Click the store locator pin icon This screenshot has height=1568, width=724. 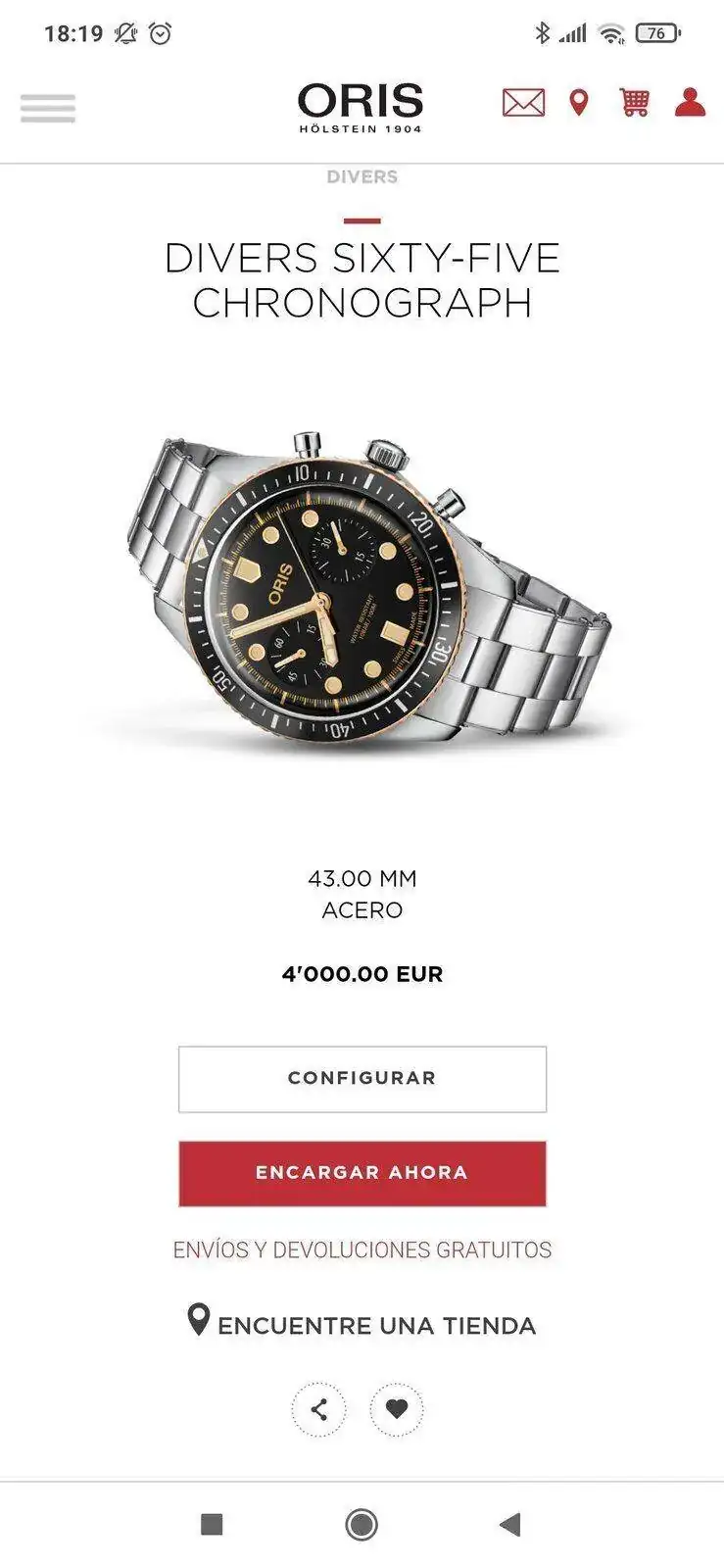578,102
